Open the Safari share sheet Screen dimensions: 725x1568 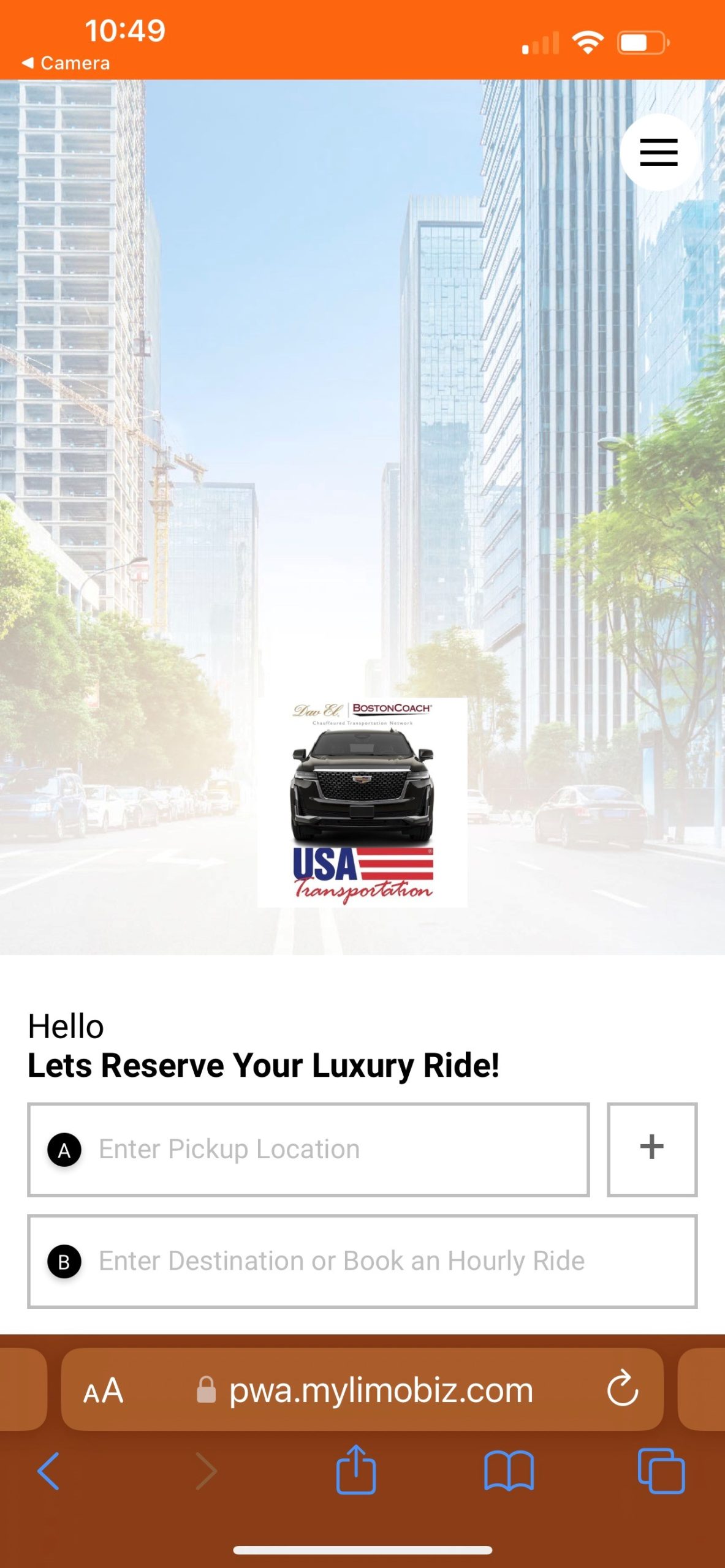click(x=355, y=1469)
